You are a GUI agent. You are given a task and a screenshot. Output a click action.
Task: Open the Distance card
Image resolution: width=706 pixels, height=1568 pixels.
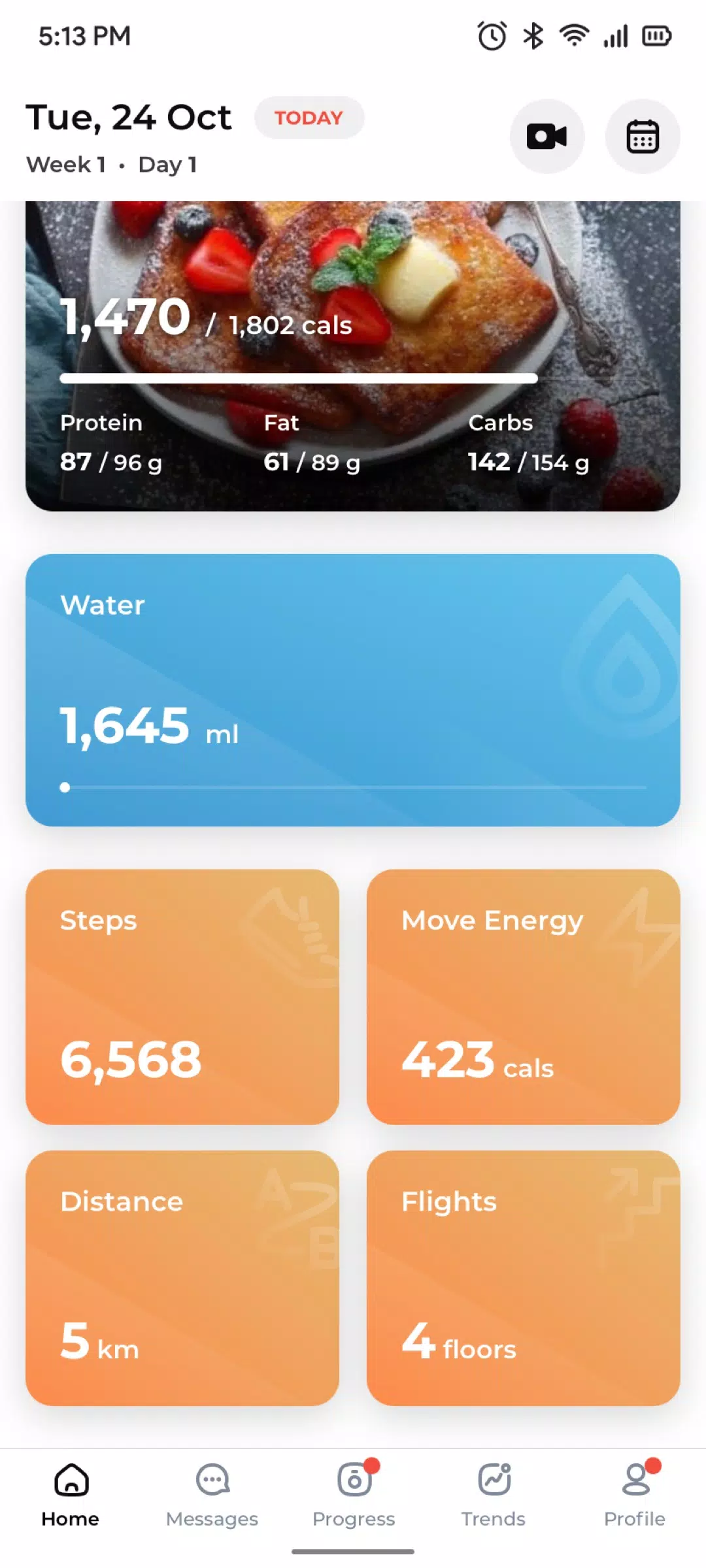(182, 1278)
